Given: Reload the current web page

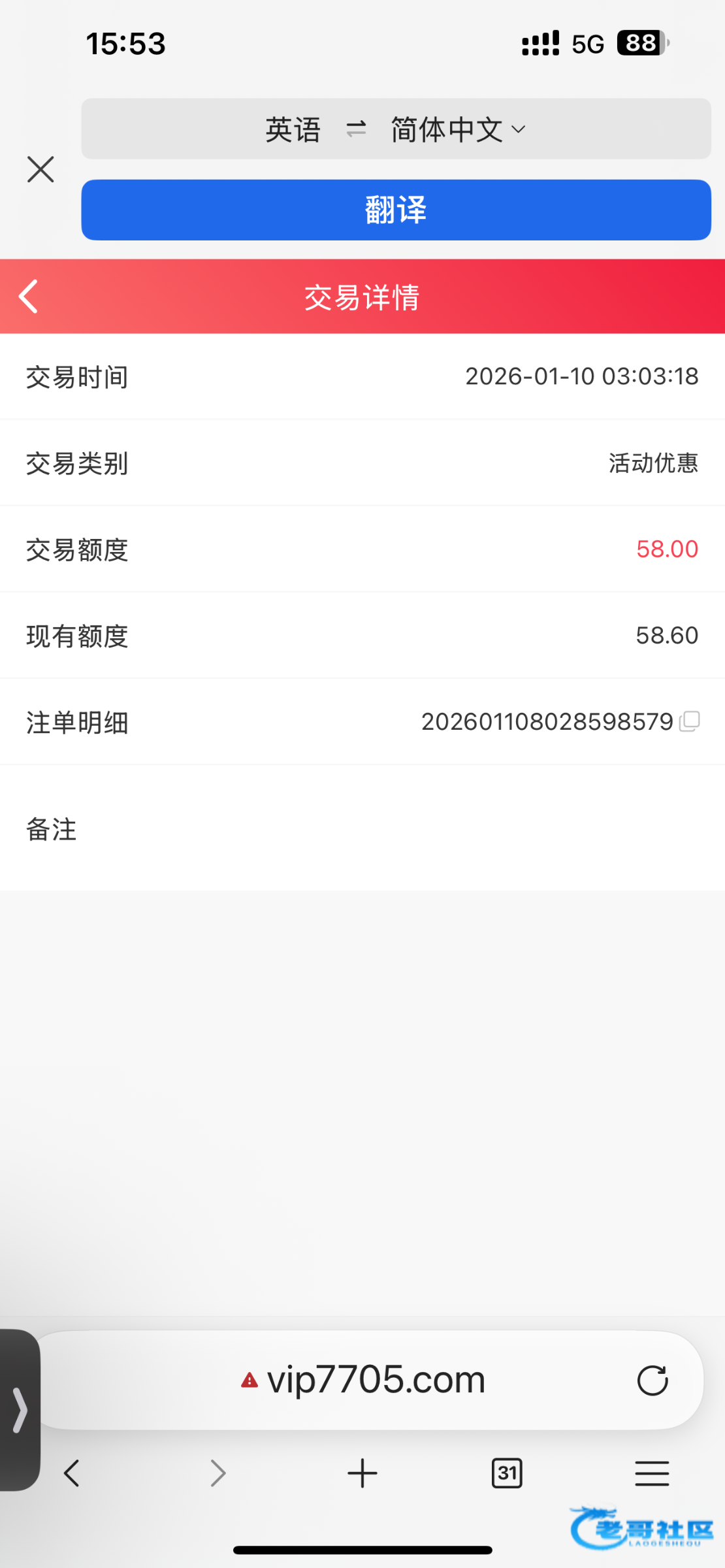Looking at the screenshot, I should click(x=652, y=1380).
